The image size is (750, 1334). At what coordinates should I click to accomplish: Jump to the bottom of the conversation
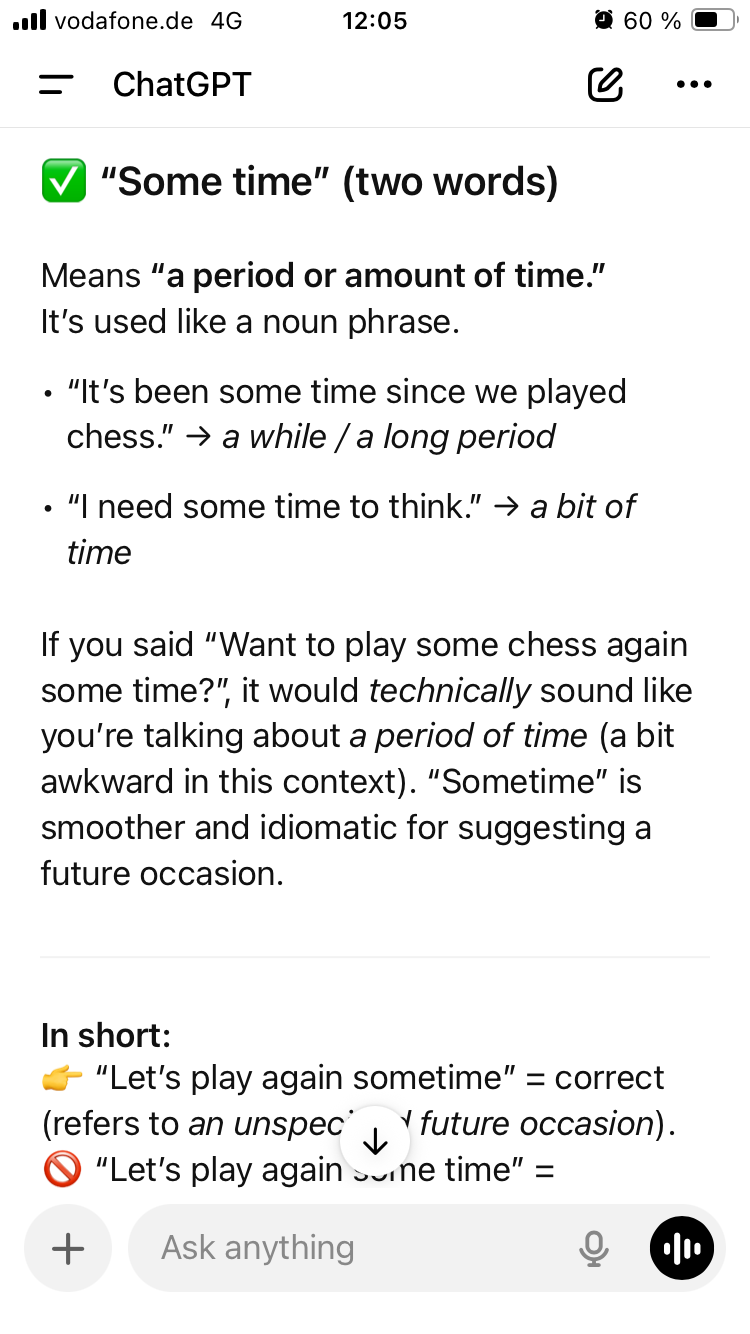point(375,1141)
